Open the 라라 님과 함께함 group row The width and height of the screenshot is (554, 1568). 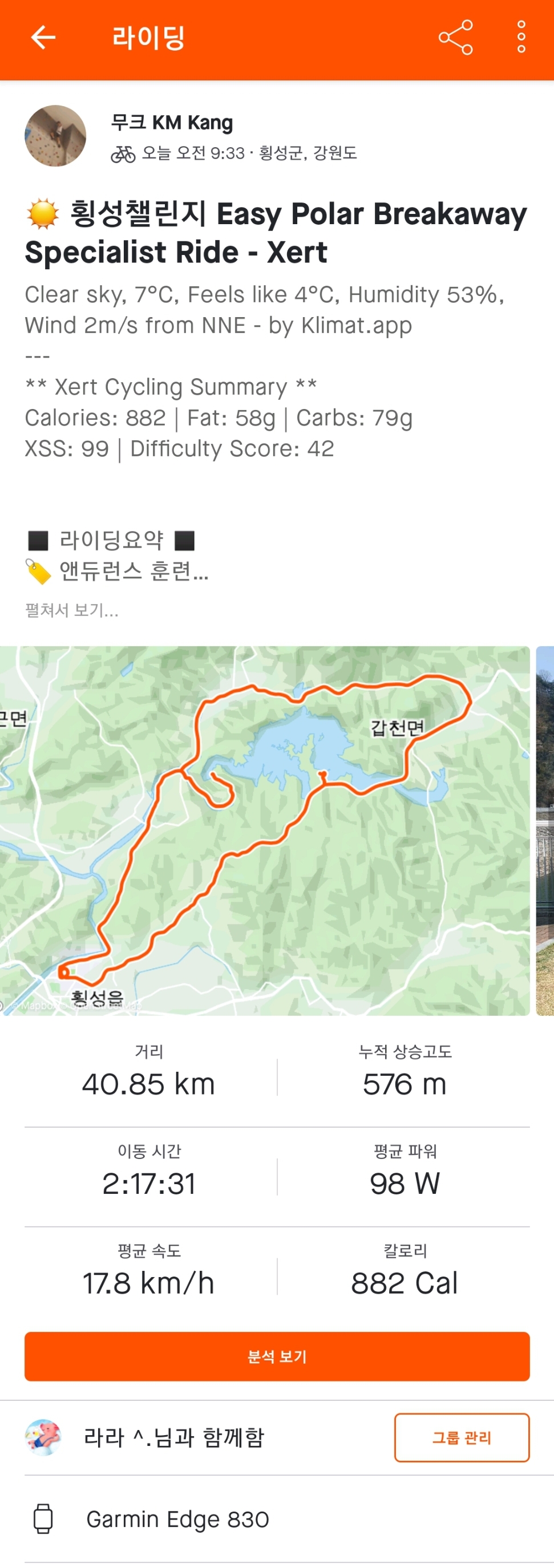coord(174,1438)
